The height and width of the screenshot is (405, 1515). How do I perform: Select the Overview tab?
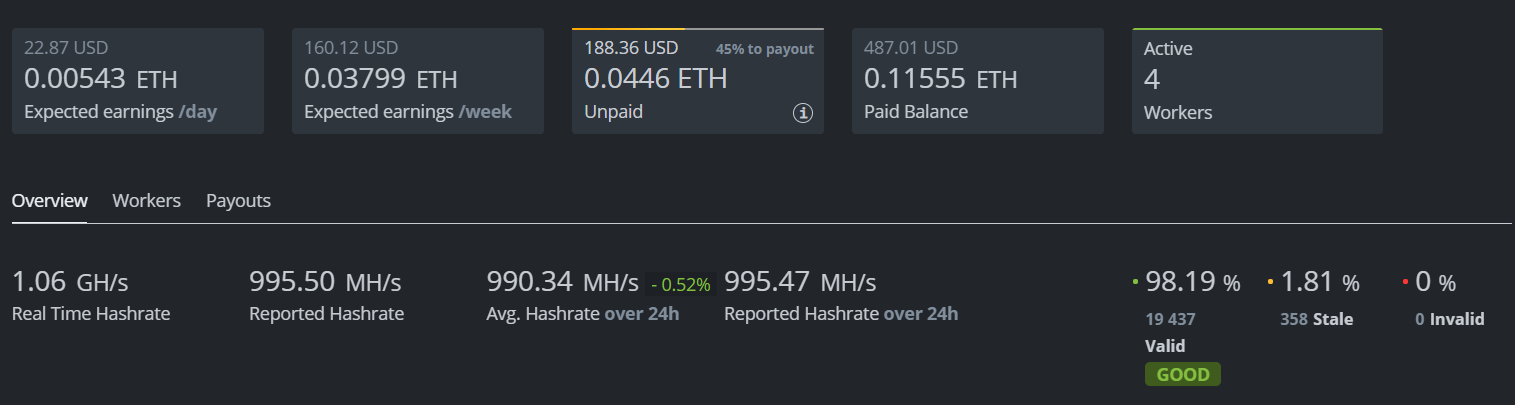click(50, 200)
